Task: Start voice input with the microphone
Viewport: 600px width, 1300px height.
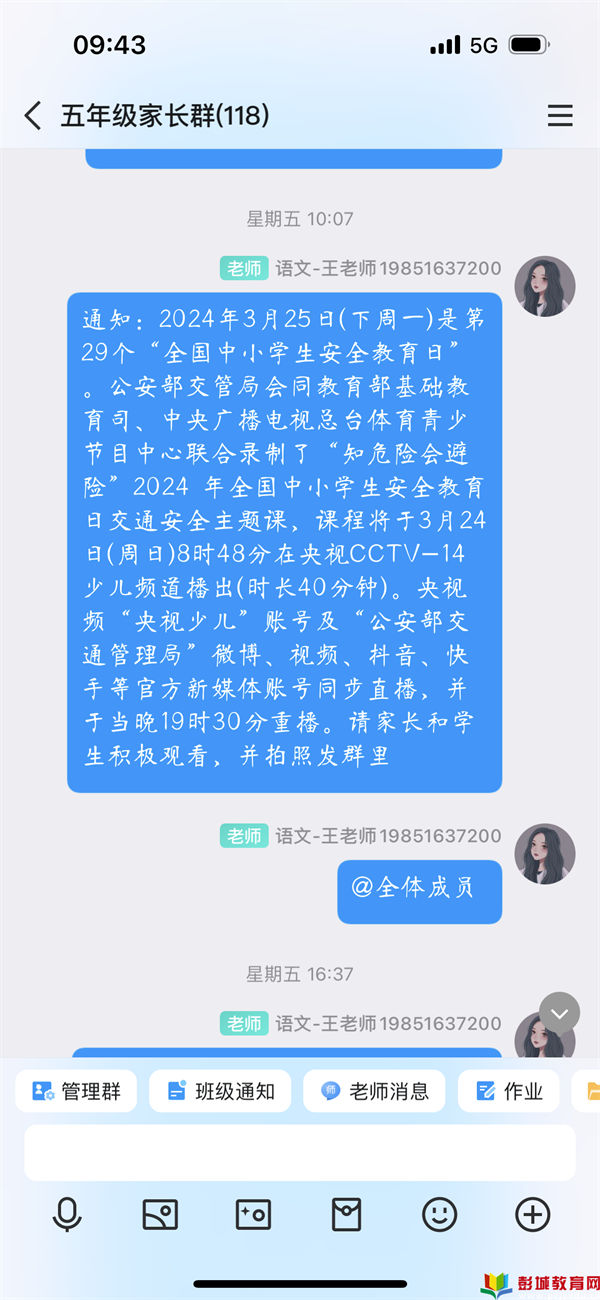Action: point(67,1215)
